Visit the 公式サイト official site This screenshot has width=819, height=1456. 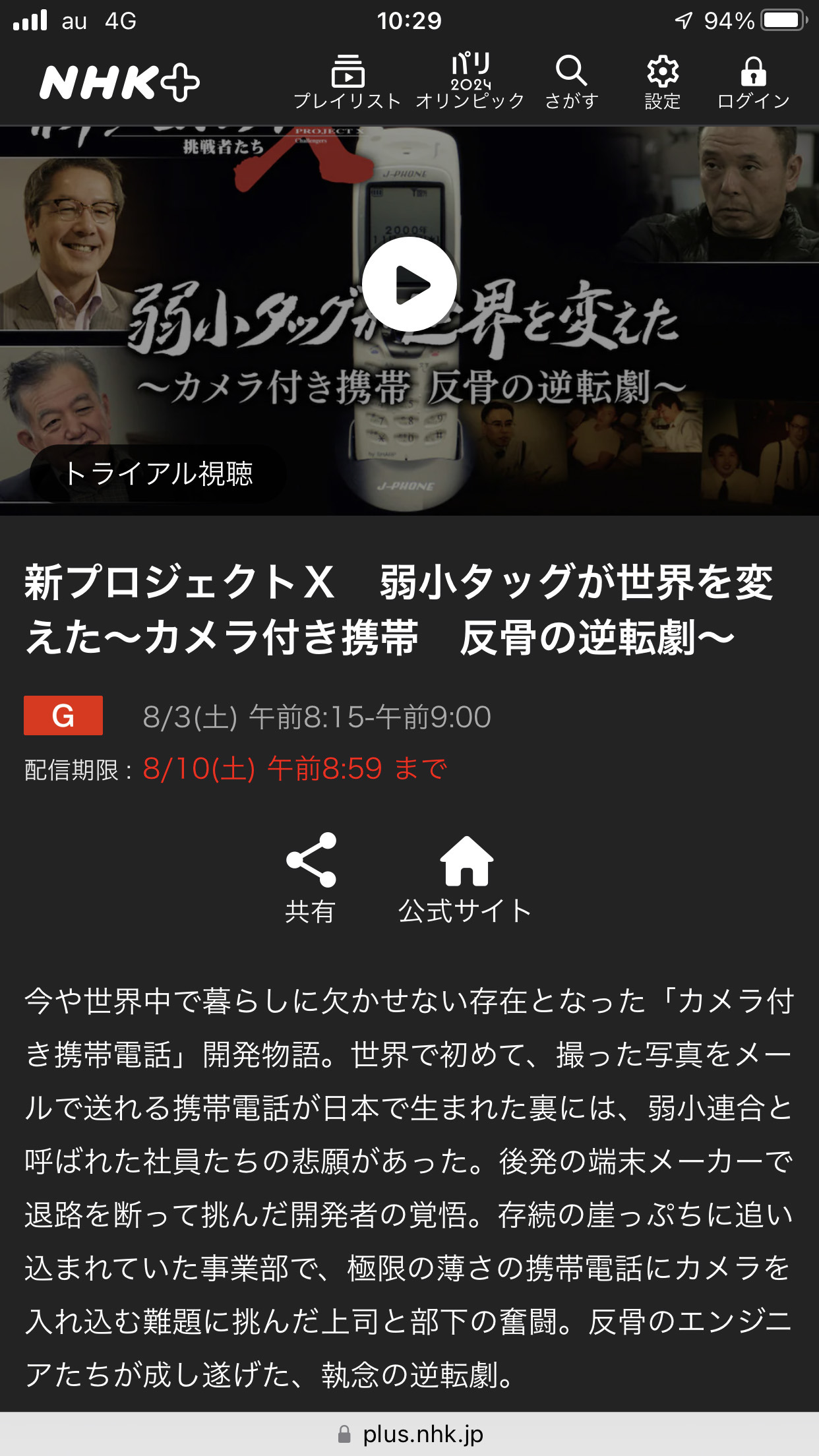pyautogui.click(x=466, y=878)
